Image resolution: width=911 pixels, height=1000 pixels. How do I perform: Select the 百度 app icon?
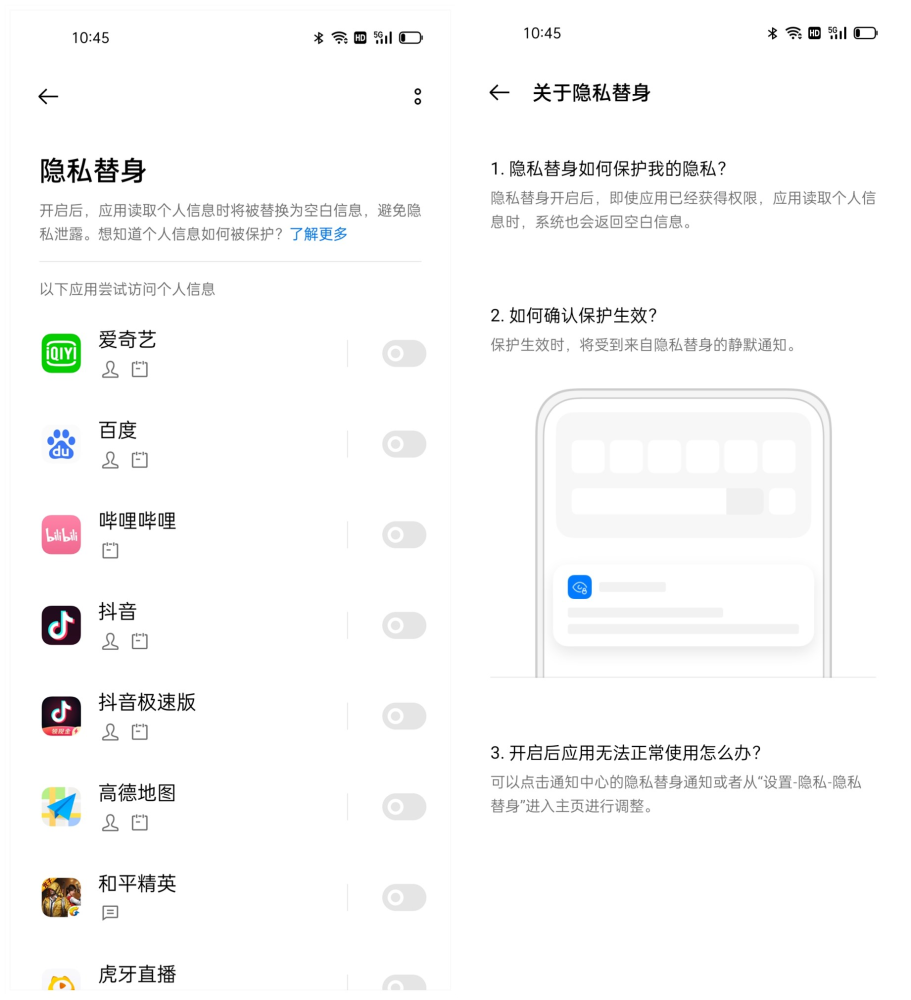[x=61, y=444]
